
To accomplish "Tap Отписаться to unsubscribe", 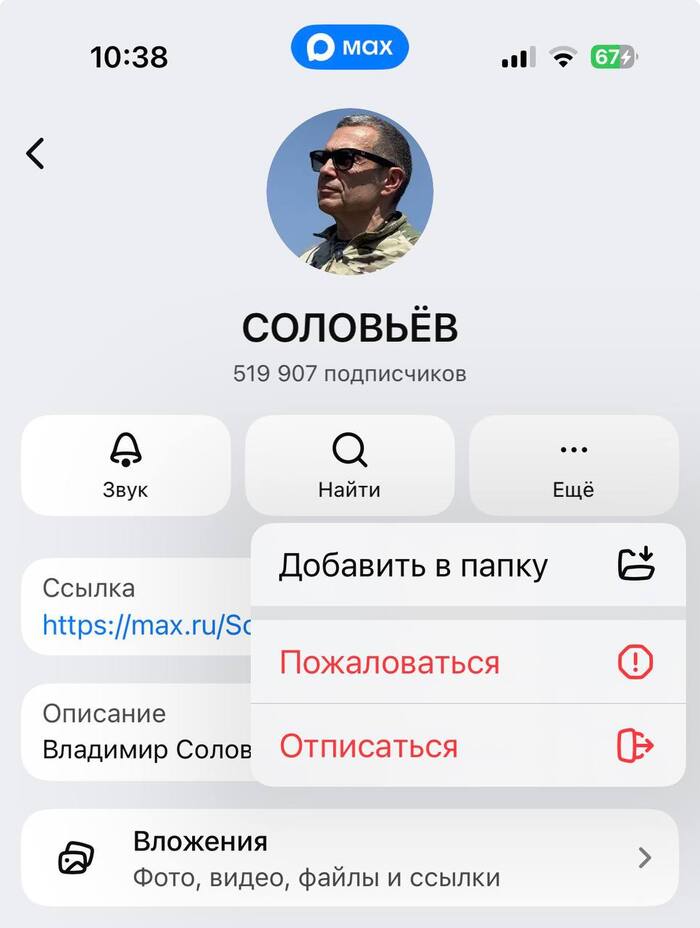I will click(x=466, y=745).
